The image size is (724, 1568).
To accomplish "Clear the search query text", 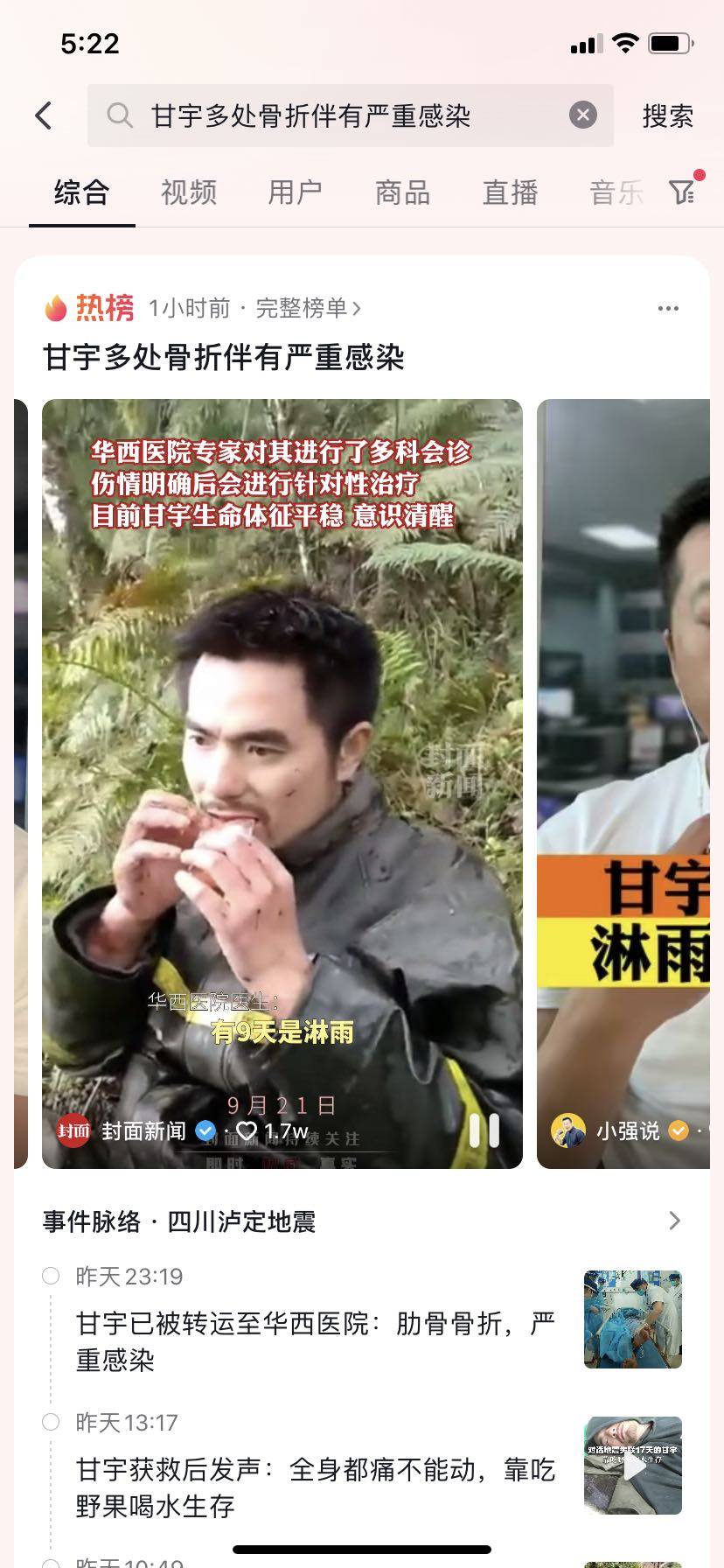I will click(583, 115).
